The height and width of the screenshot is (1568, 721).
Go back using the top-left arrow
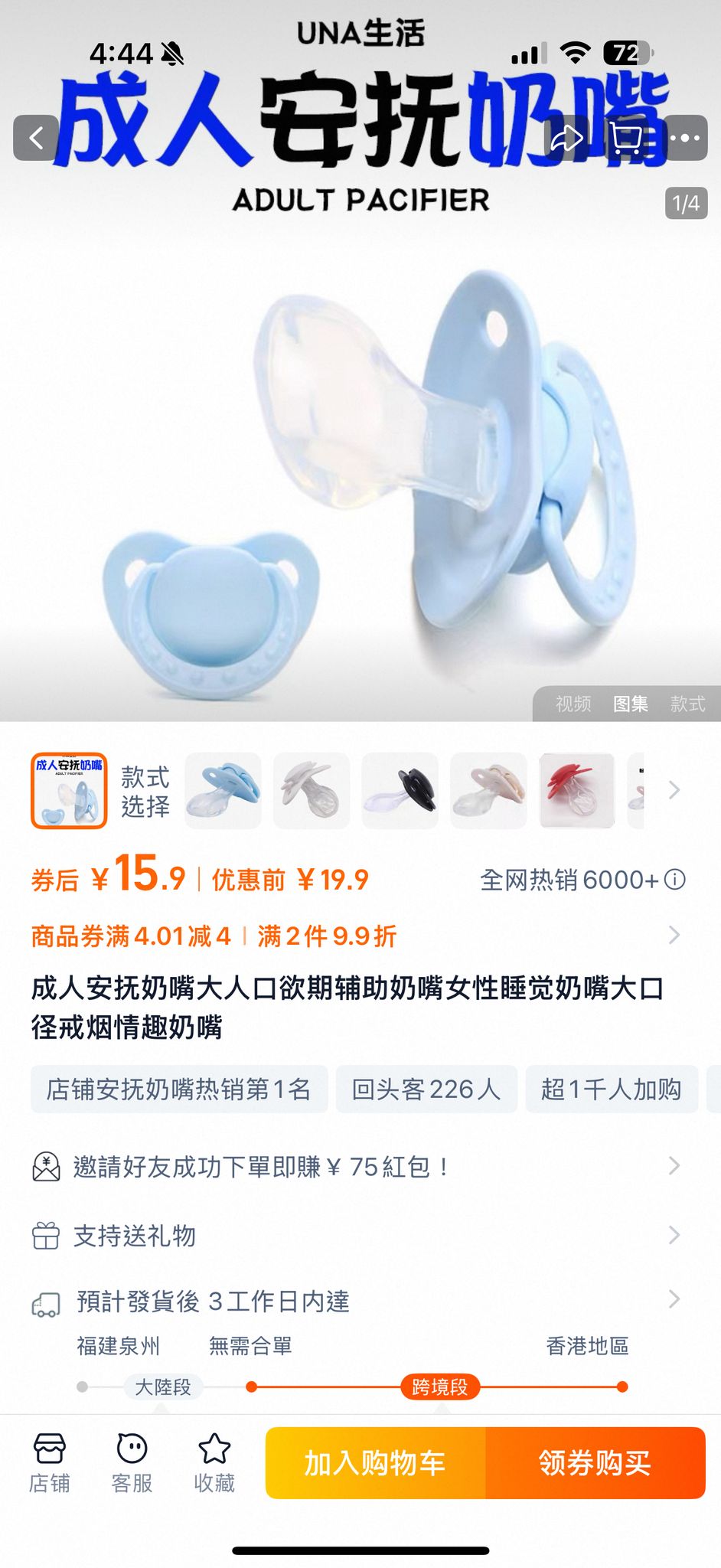coord(35,139)
